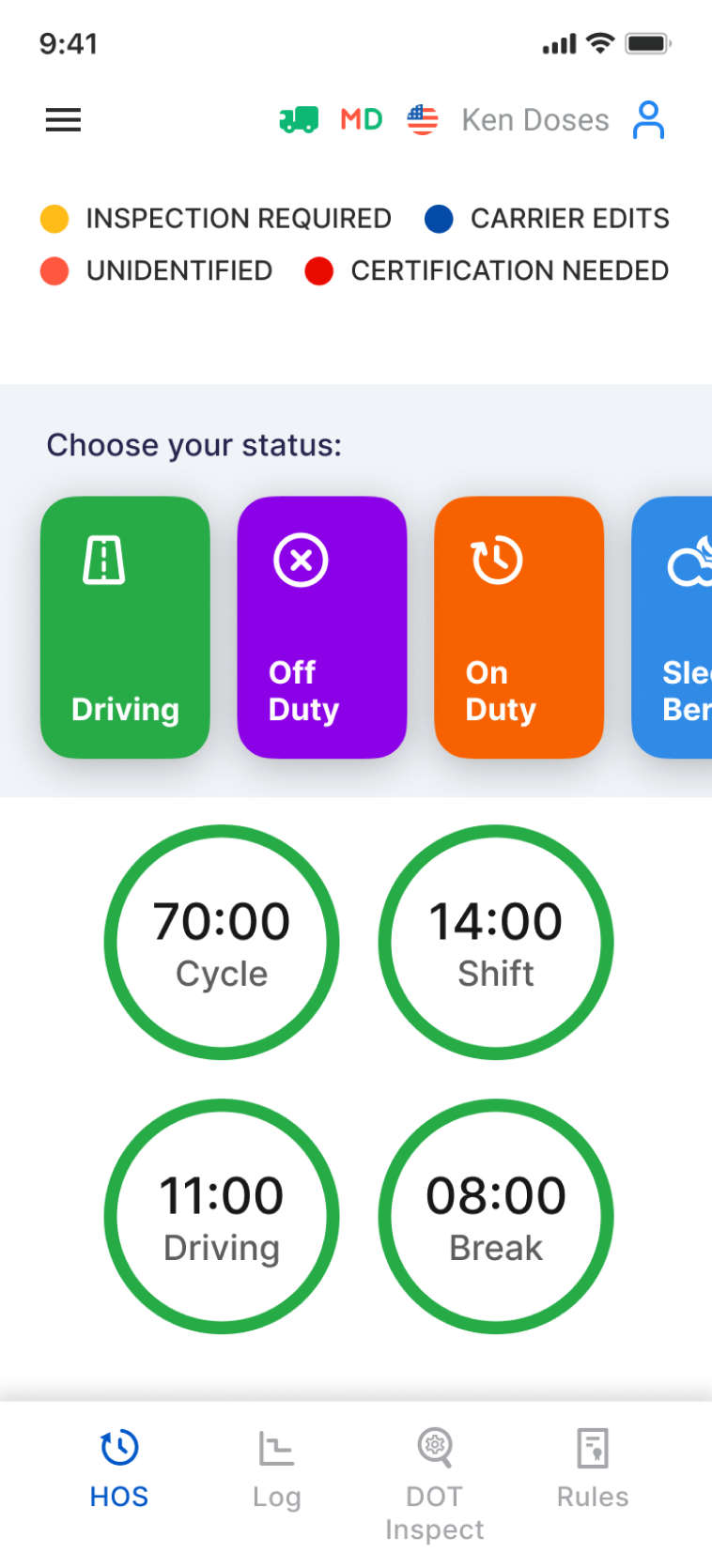Image resolution: width=712 pixels, height=1568 pixels.
Task: Switch to the Log tab
Action: [276, 1474]
